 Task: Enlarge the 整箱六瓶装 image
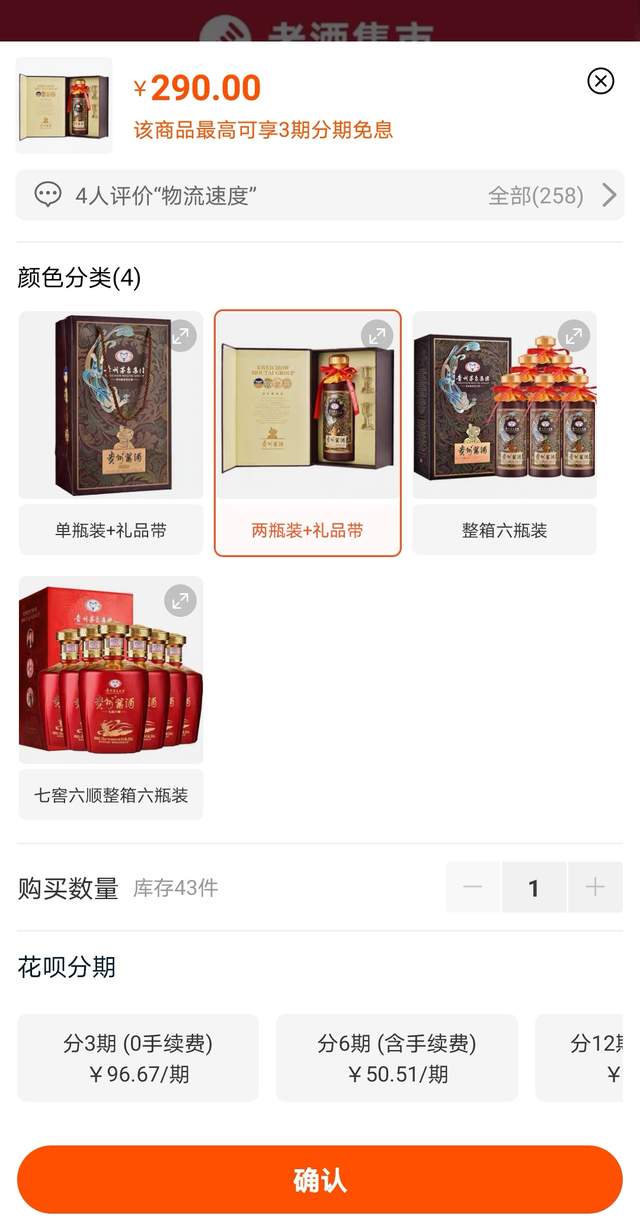click(574, 336)
